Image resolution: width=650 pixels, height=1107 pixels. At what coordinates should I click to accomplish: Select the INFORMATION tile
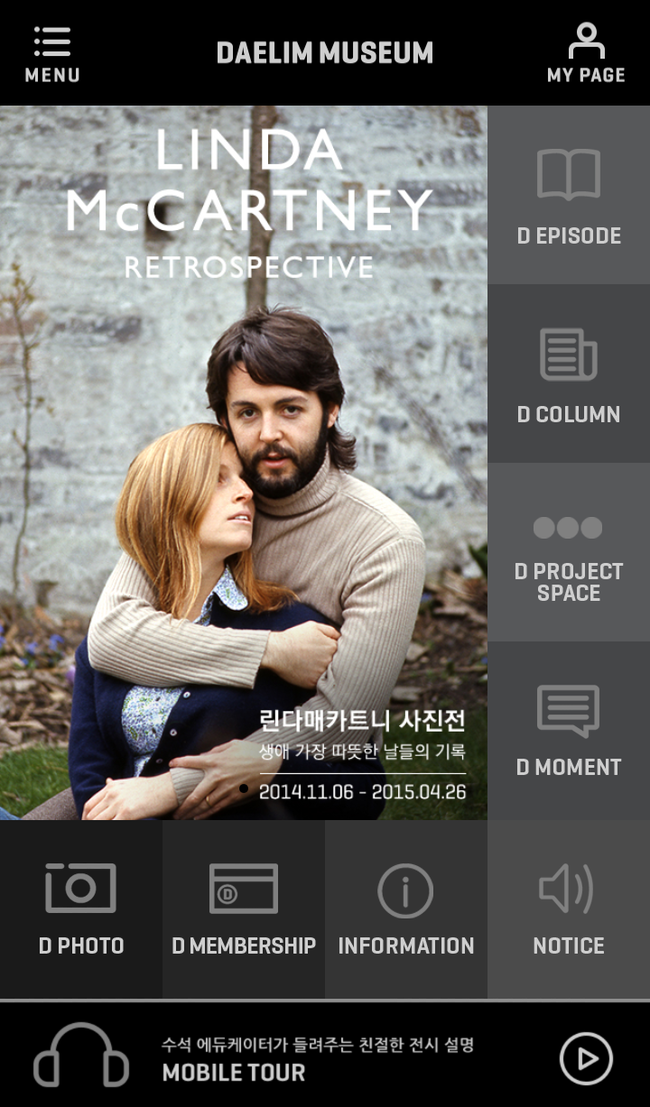pyautogui.click(x=405, y=909)
